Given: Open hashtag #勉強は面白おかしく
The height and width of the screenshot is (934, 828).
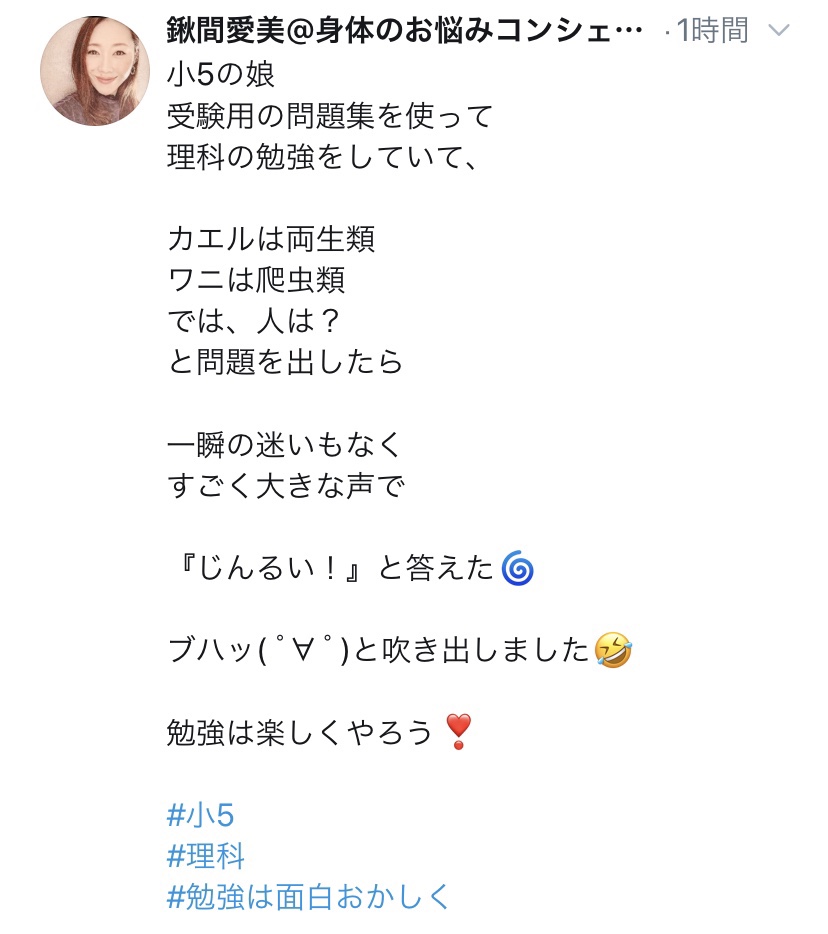Looking at the screenshot, I should [x=309, y=896].
